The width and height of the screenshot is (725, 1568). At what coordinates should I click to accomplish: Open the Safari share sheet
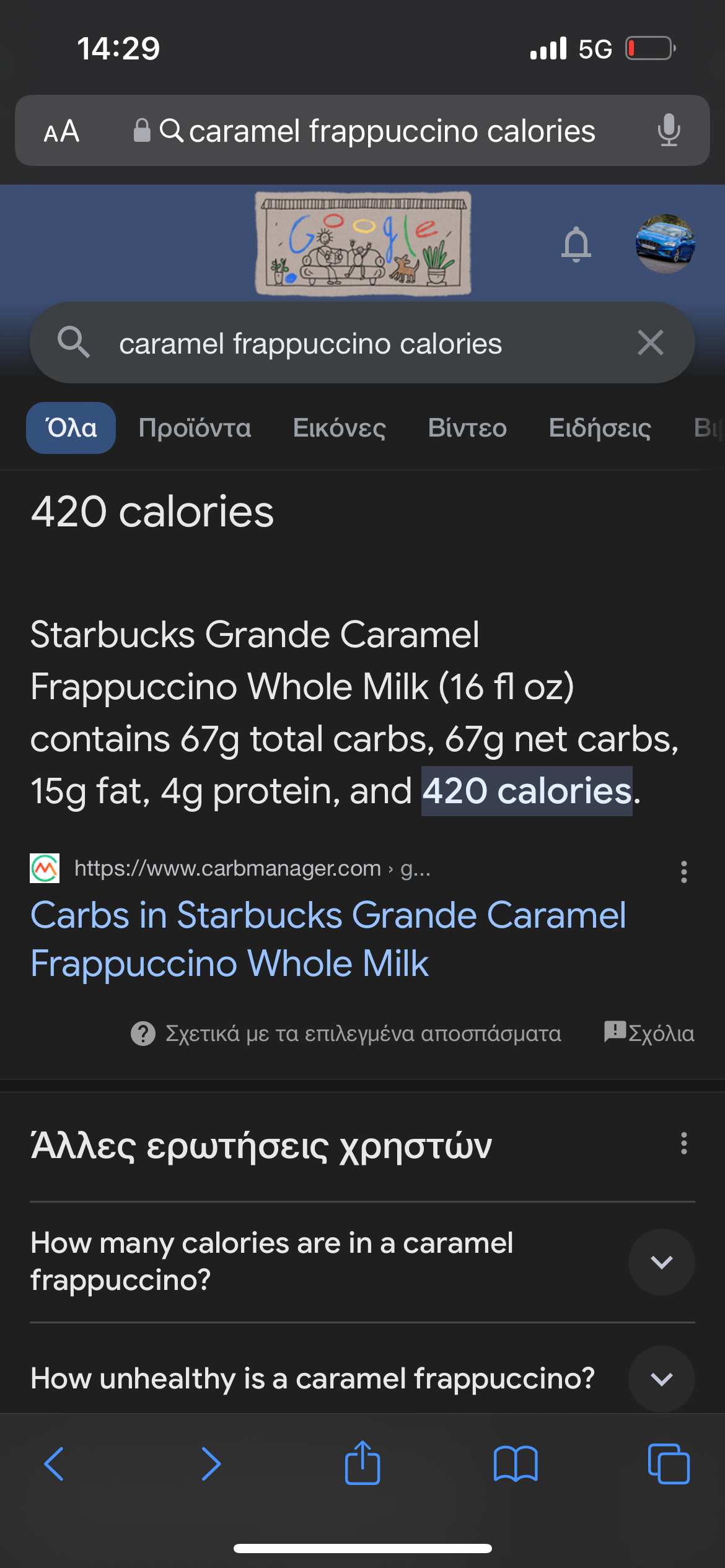pyautogui.click(x=362, y=1464)
